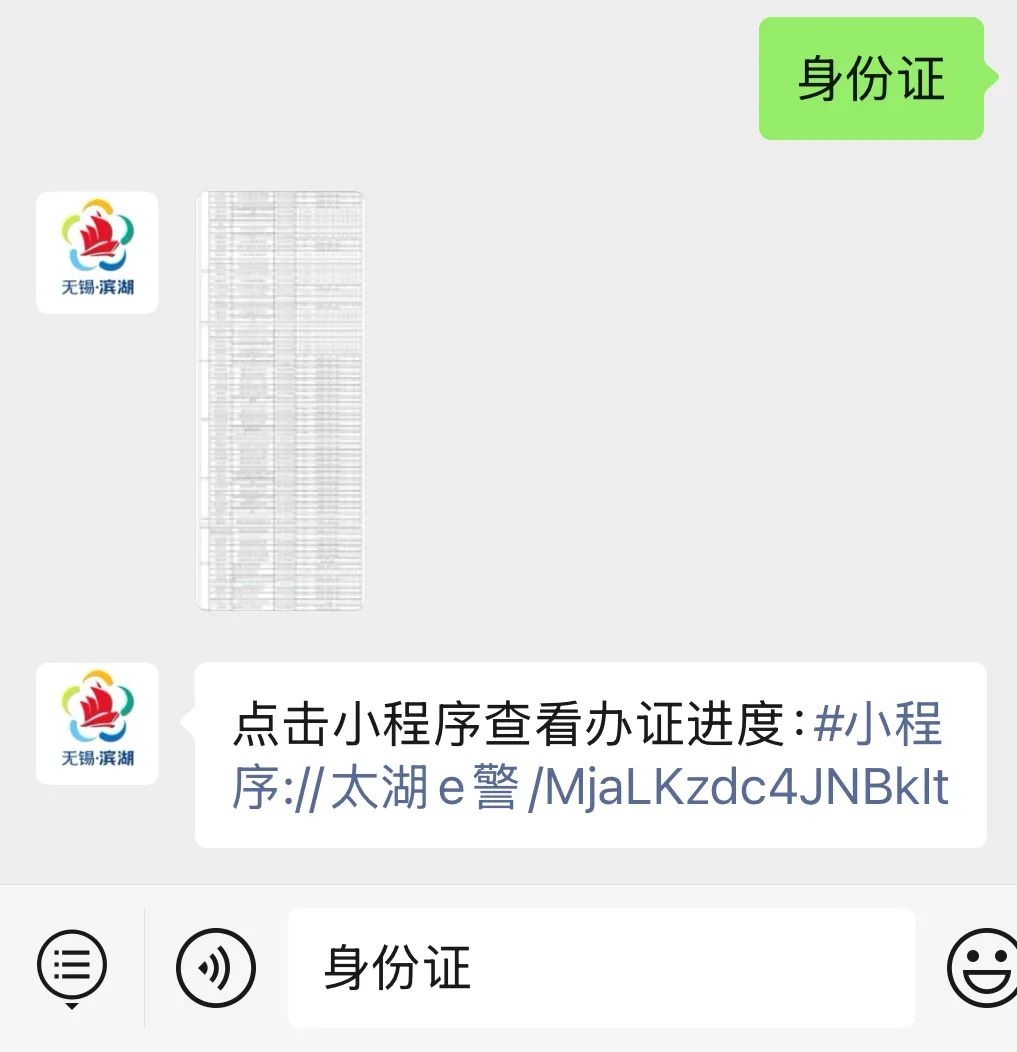Open the emoji sticker panel

(981, 967)
